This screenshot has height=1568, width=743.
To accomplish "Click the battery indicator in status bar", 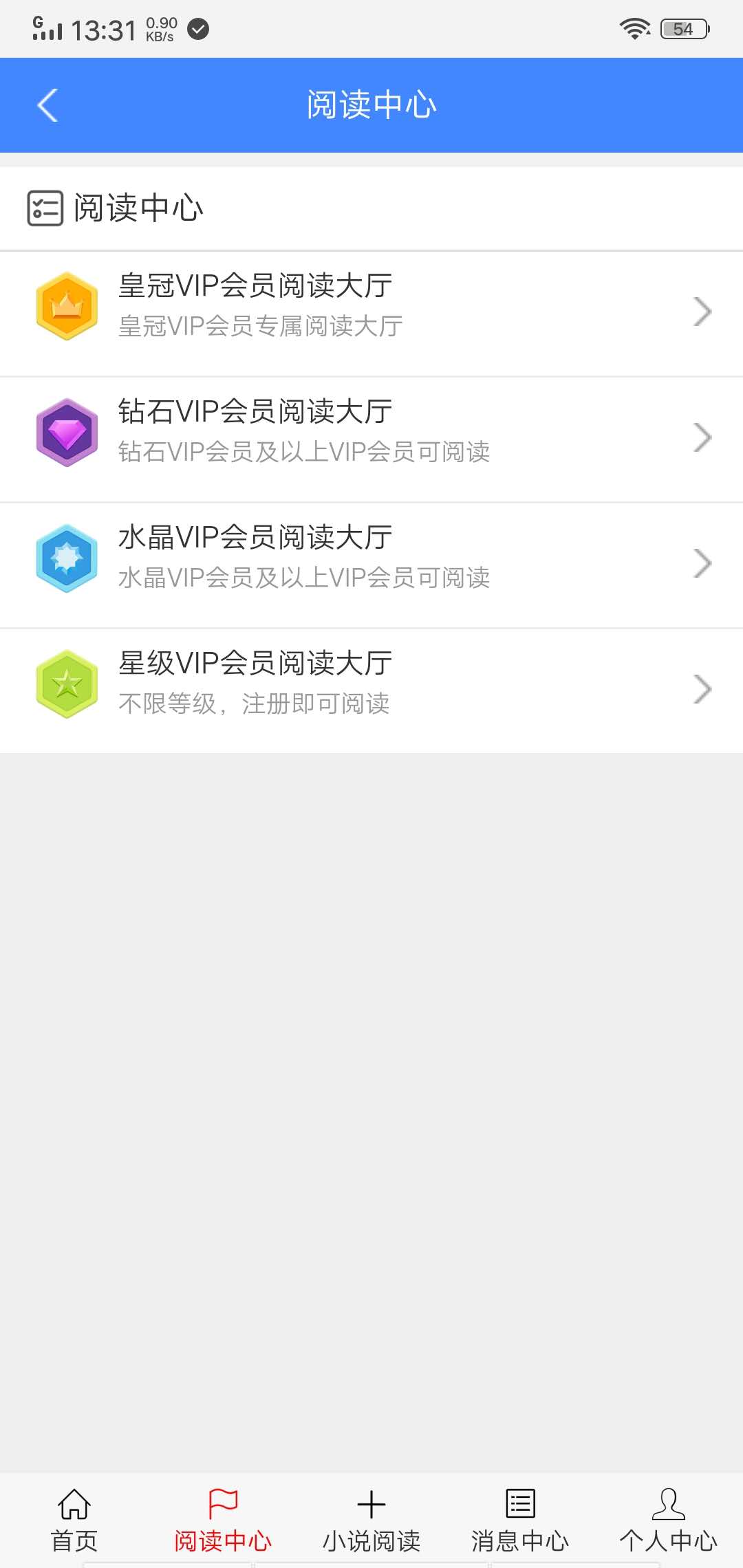I will tap(683, 29).
